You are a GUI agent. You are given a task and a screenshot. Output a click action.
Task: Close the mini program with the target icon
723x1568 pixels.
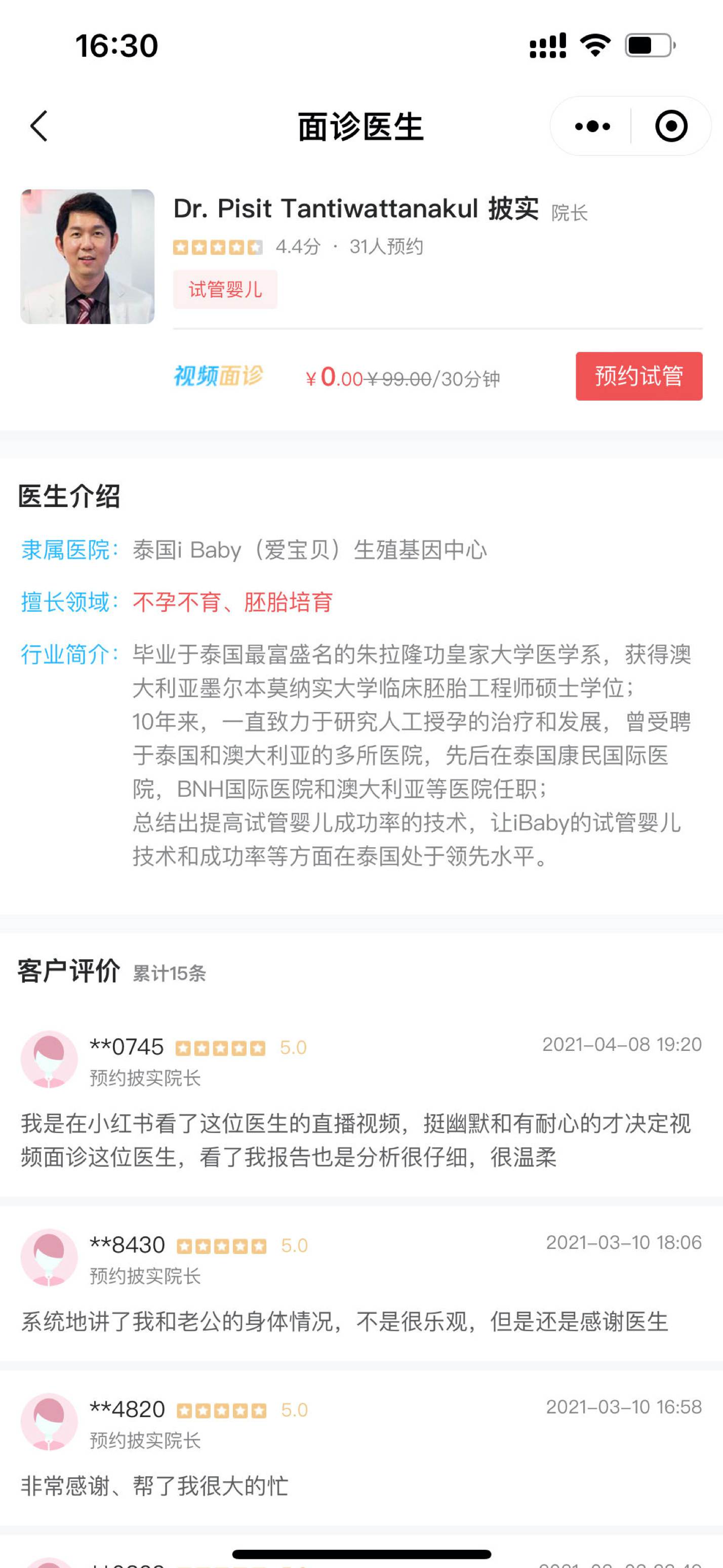671,127
